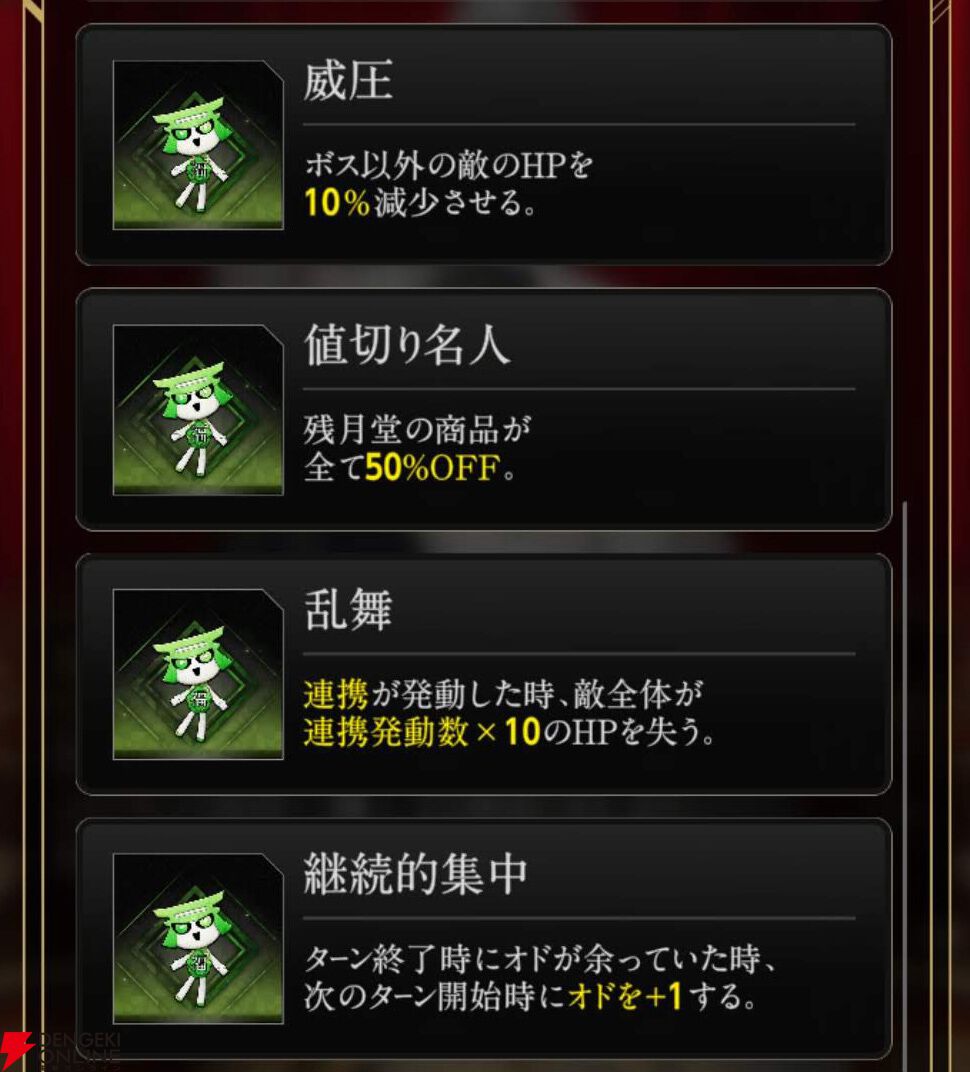
Task: Open the 値切り名人 skill card
Action: coord(483,409)
